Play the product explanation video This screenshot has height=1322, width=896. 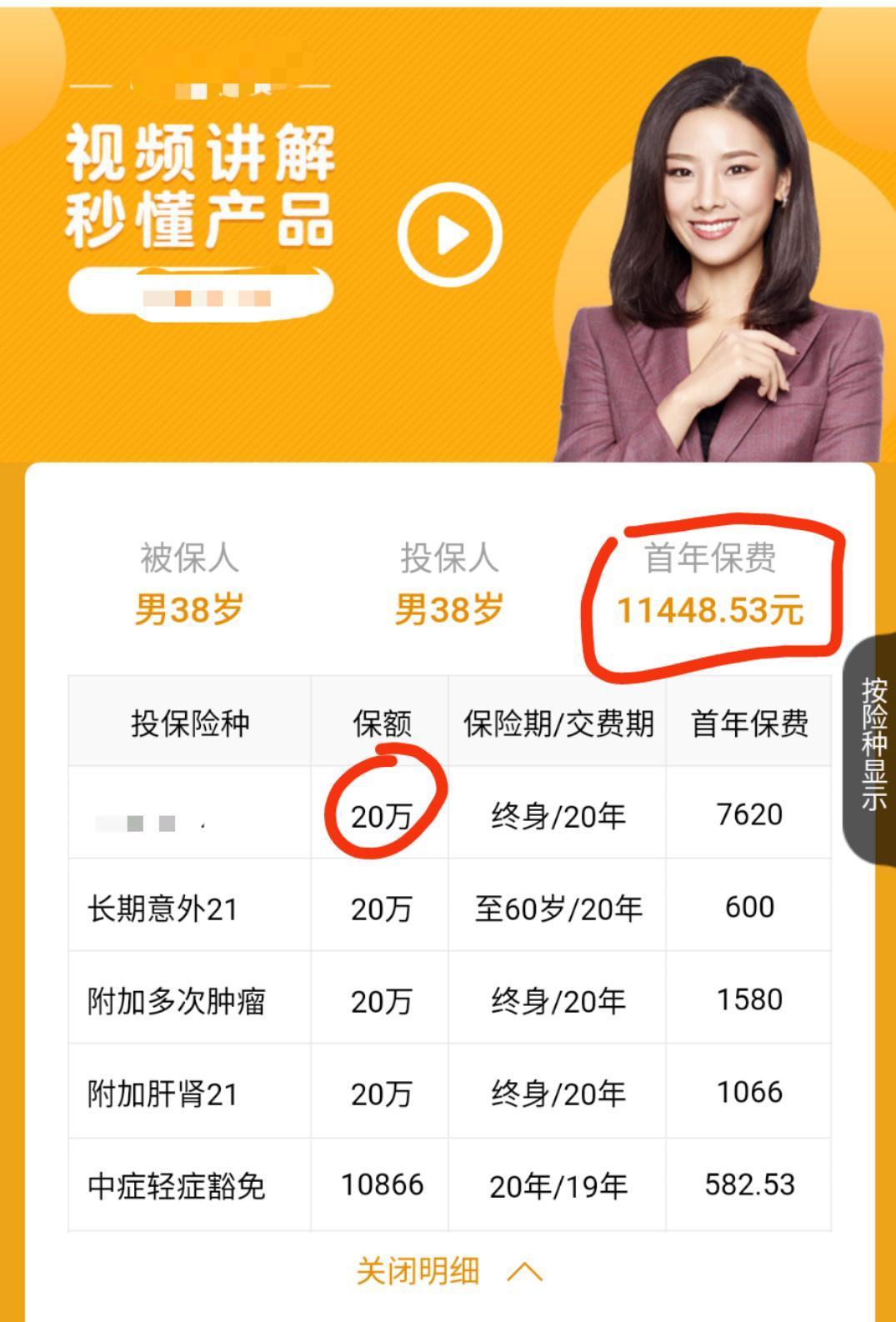click(450, 235)
